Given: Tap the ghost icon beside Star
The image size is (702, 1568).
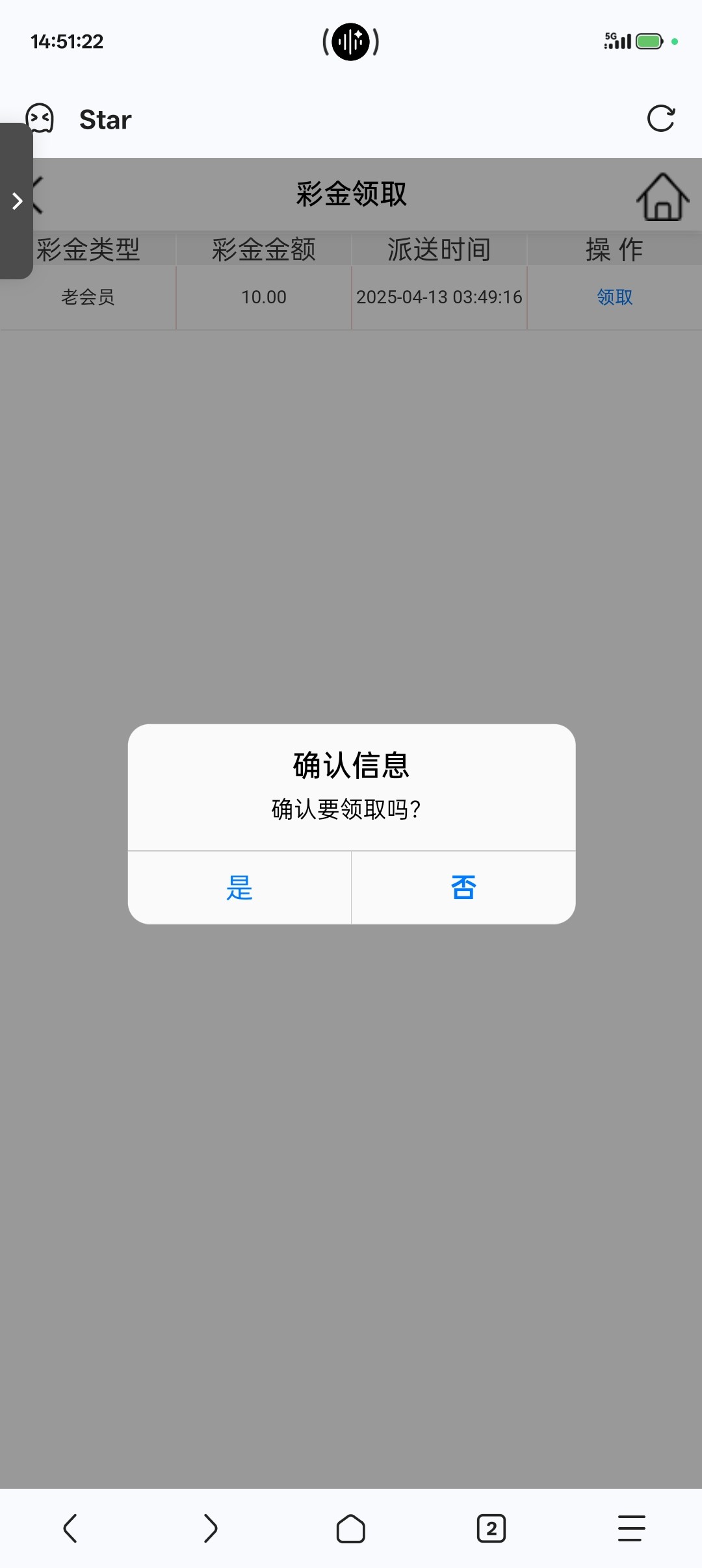Looking at the screenshot, I should coord(40,118).
